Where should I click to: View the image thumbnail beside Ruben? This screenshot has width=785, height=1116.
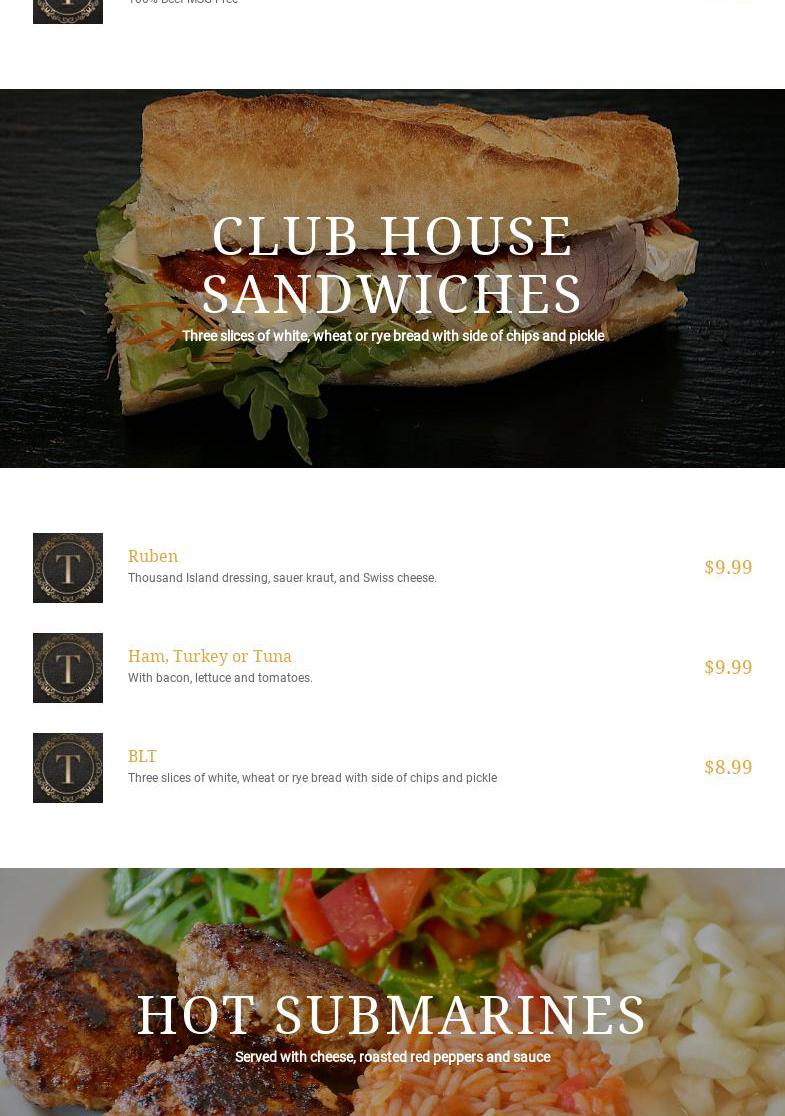coord(68,568)
